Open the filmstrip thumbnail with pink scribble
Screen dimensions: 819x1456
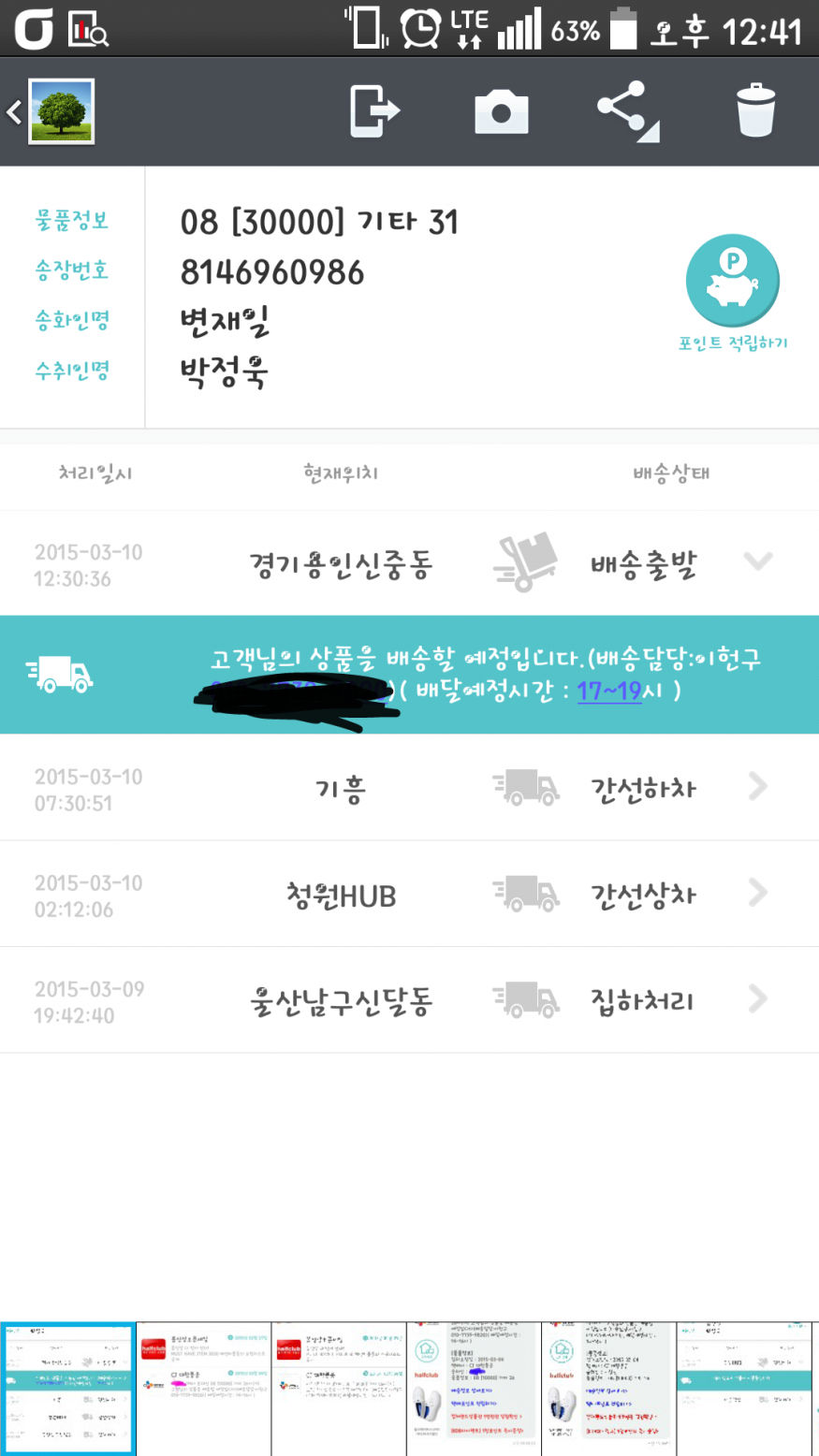tap(203, 1389)
